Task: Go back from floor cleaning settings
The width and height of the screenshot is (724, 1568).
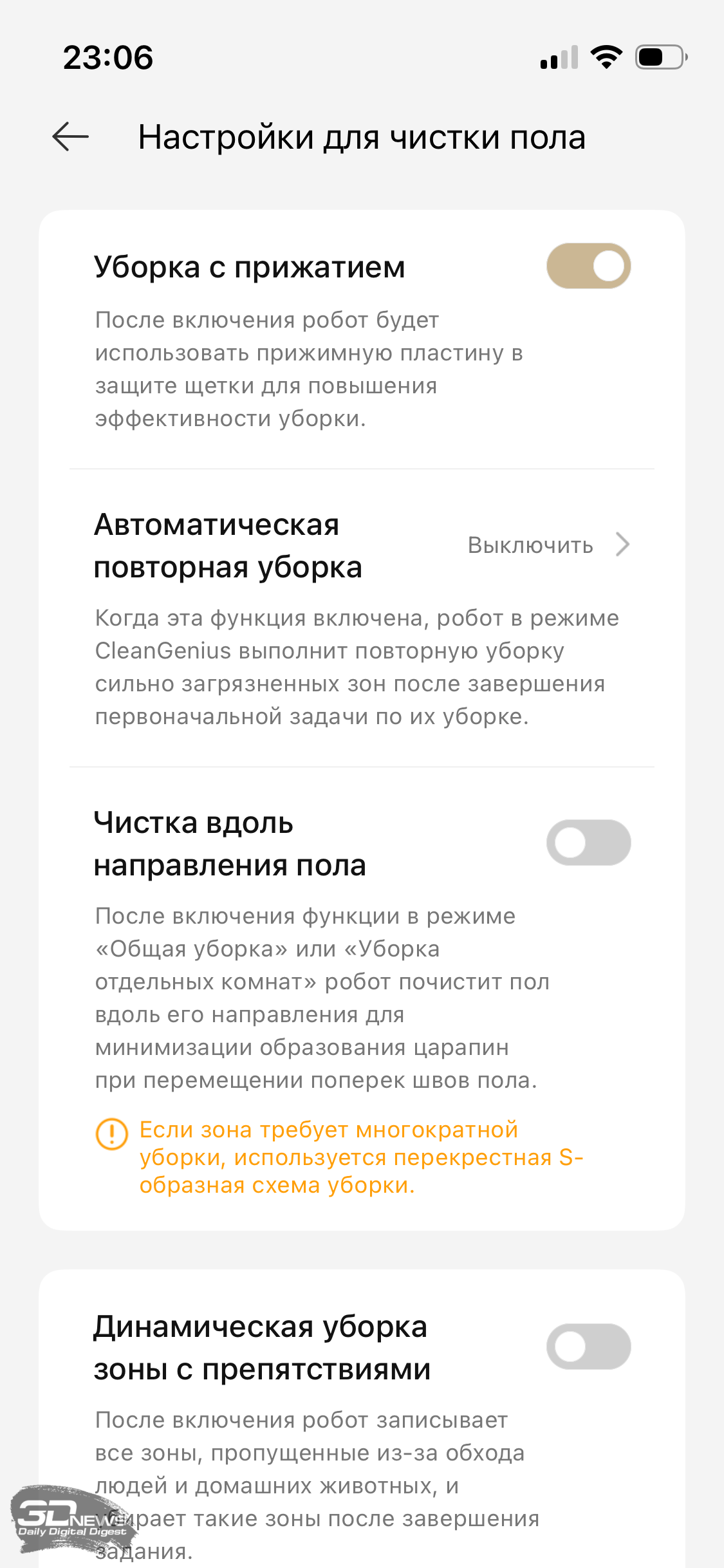Action: click(x=71, y=137)
